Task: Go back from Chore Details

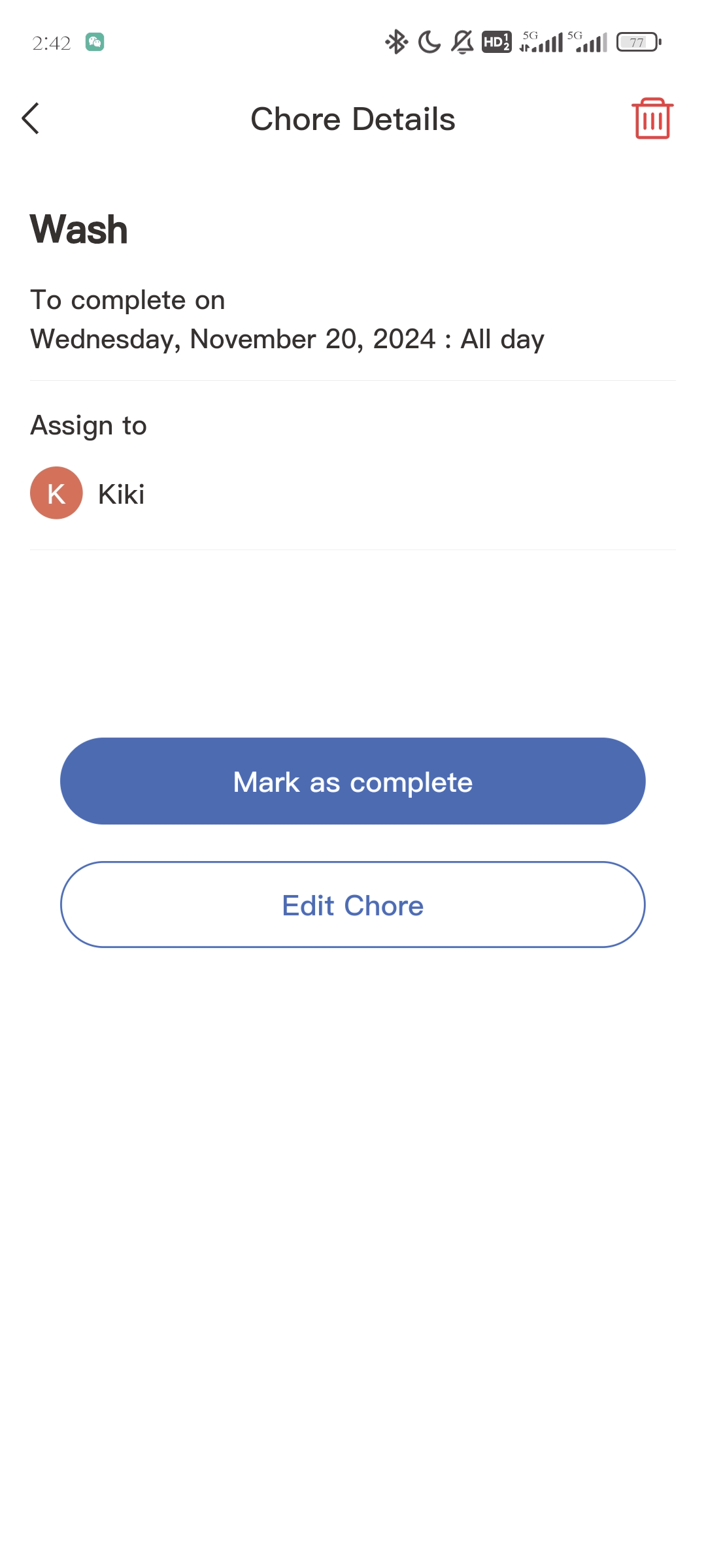Action: point(31,119)
